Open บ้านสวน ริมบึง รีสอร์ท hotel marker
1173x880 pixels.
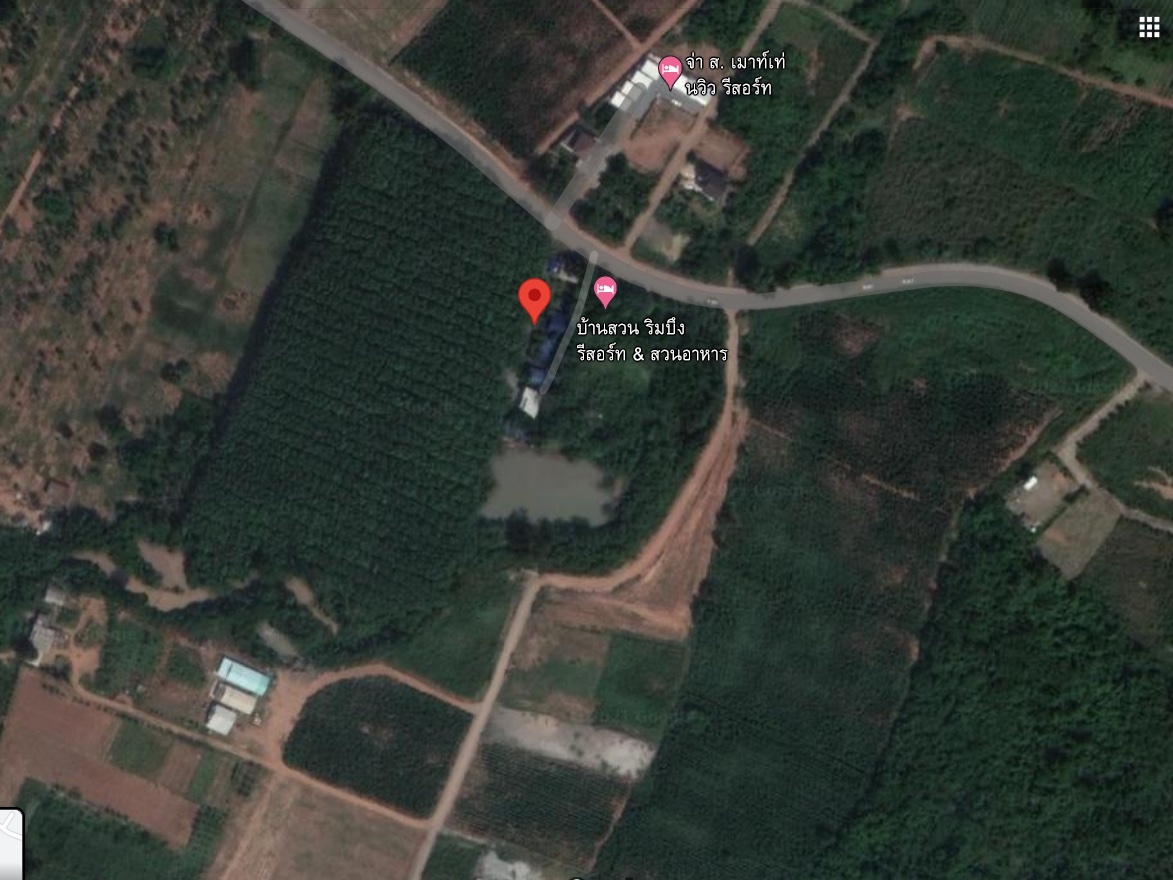click(605, 292)
